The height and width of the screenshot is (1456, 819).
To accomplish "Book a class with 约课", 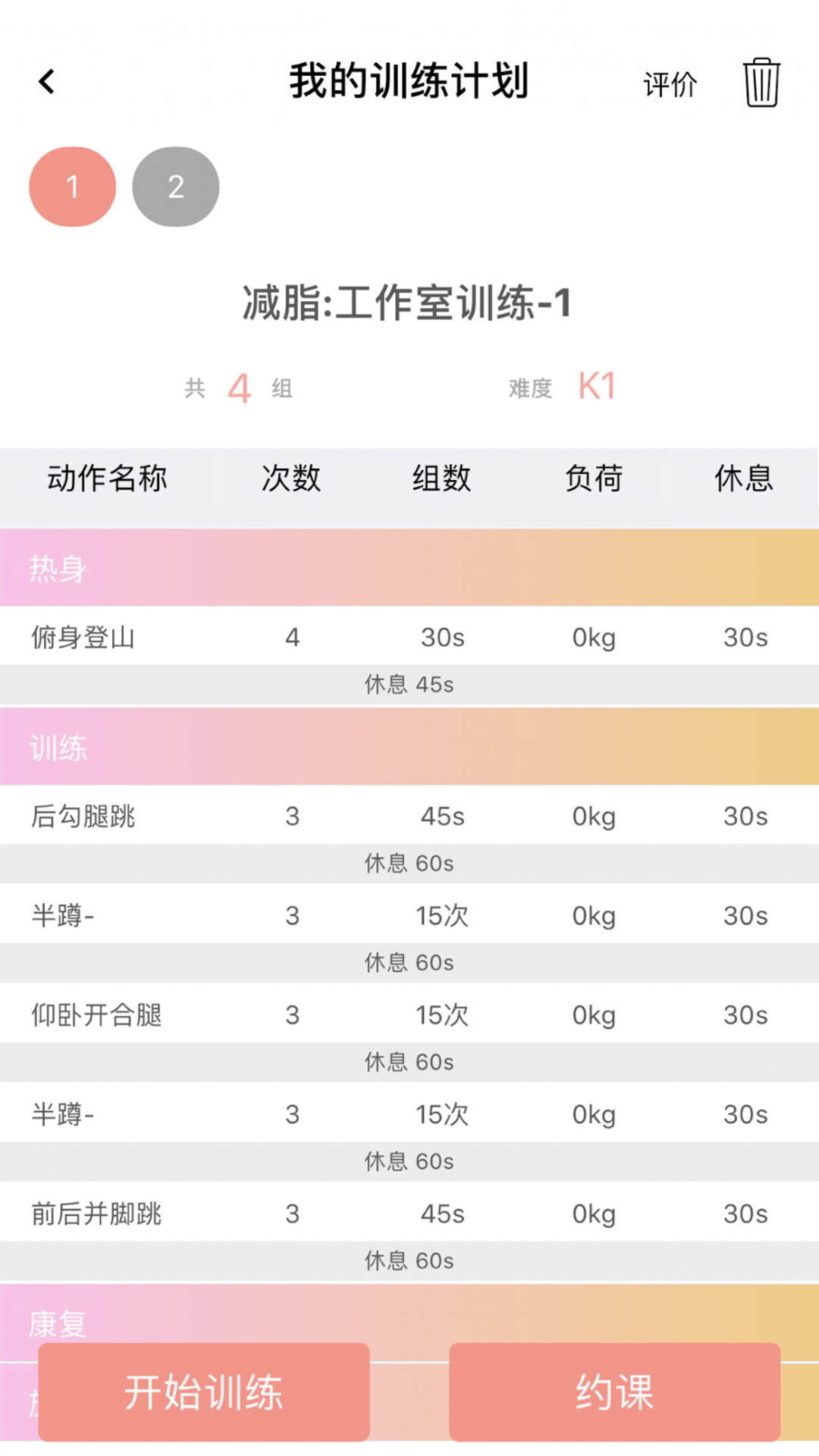I will coord(614,1392).
